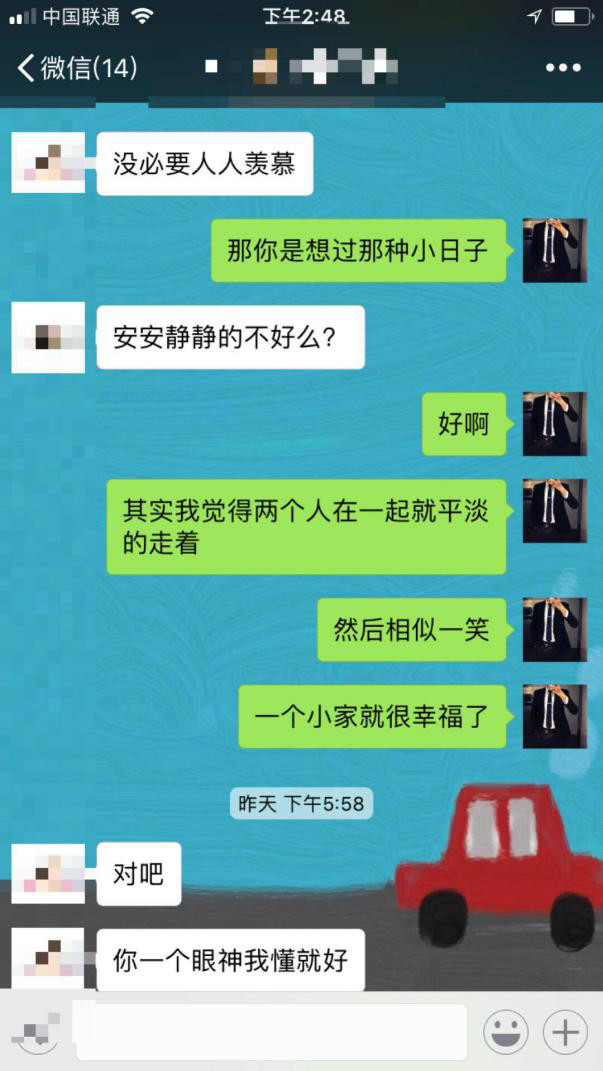603x1071 pixels.
Task: Open the emoji sticker picker
Action: tap(505, 1030)
